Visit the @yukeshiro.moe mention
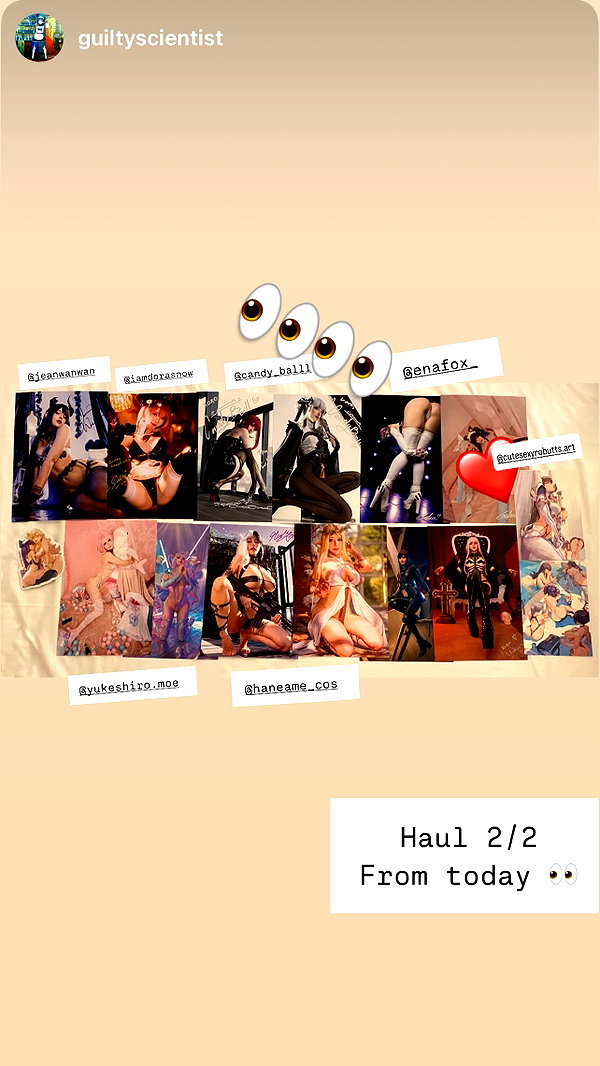This screenshot has width=600, height=1066. 133,686
